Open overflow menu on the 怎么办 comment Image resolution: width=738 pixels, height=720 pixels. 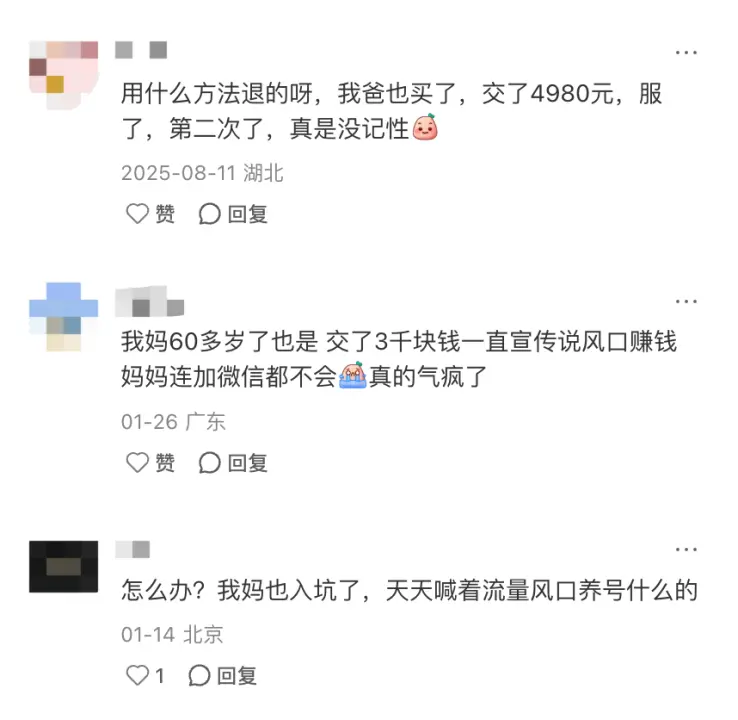pyautogui.click(x=686, y=550)
